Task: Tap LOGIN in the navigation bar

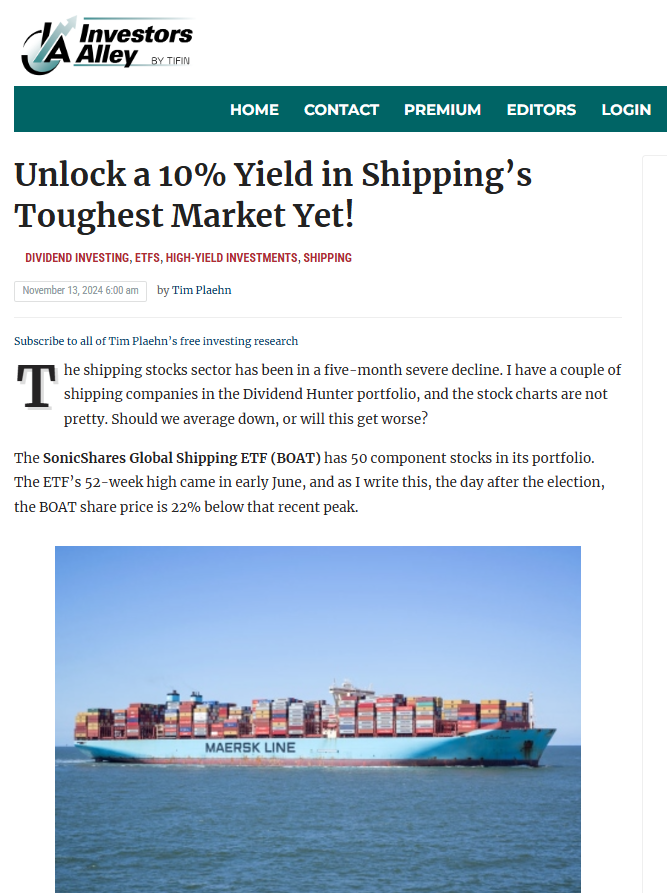Action: (626, 110)
